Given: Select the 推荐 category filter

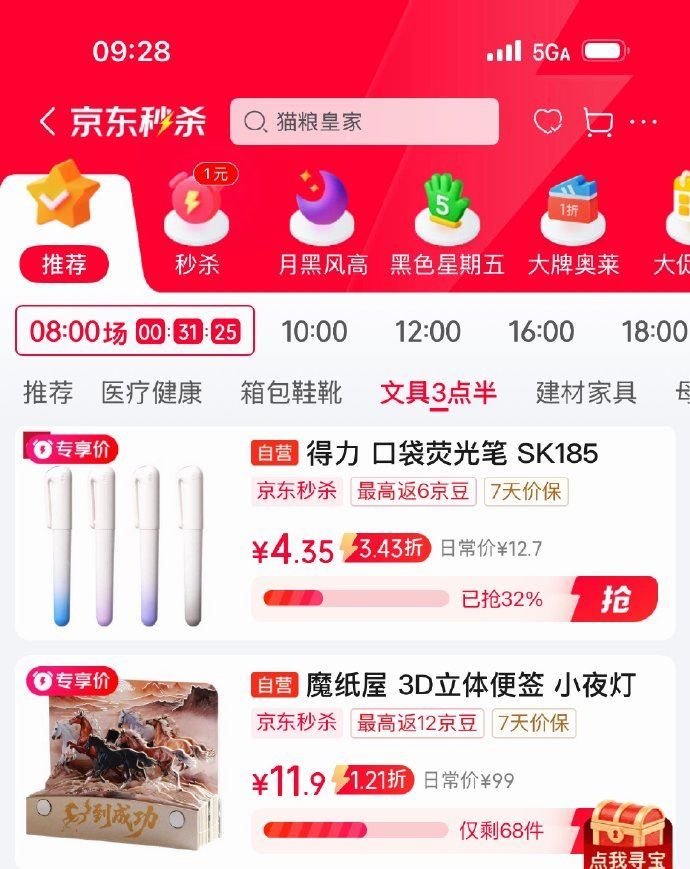Looking at the screenshot, I should tap(48, 393).
